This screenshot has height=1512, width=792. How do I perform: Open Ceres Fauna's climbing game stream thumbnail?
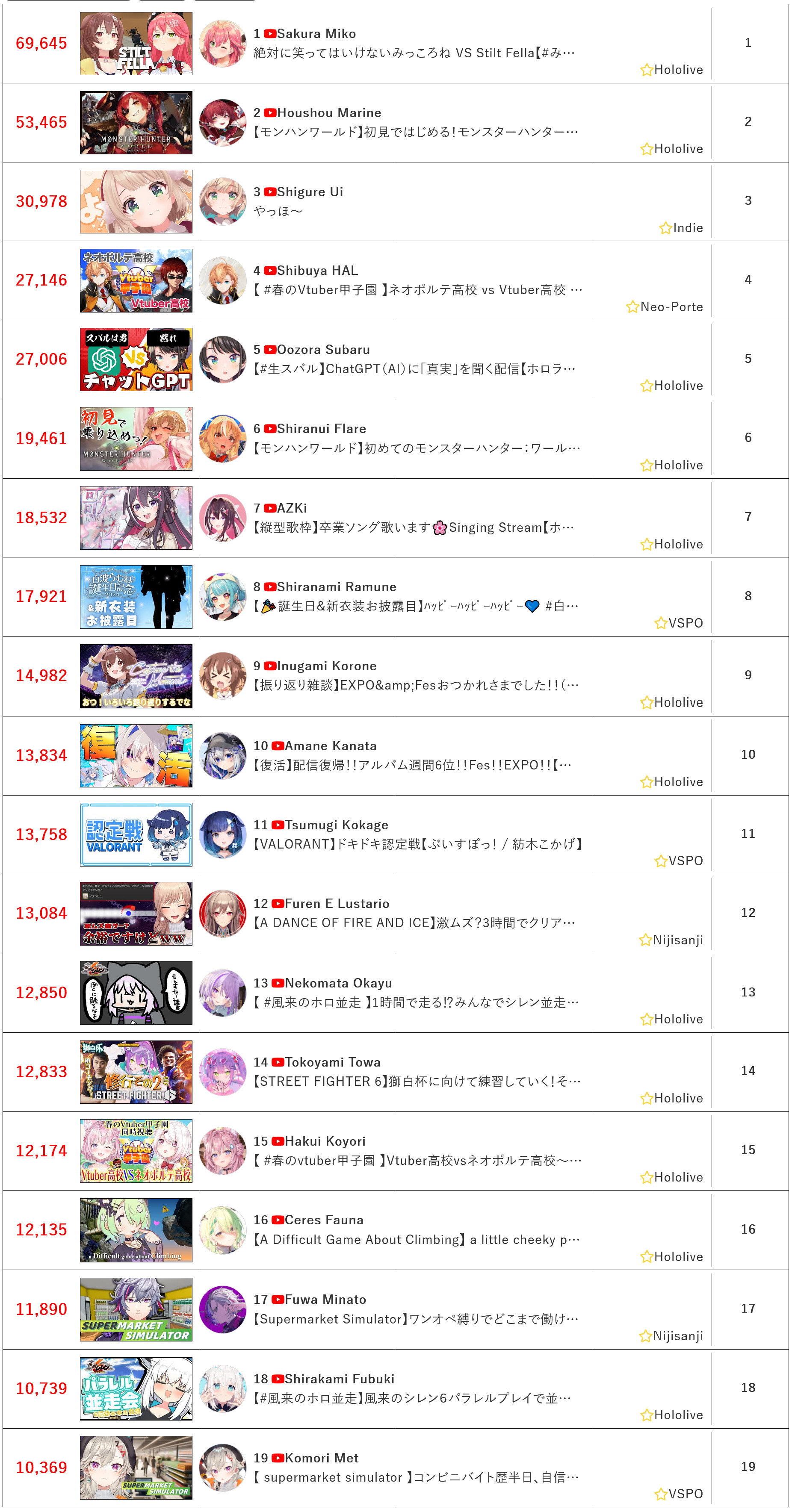coord(136,1230)
